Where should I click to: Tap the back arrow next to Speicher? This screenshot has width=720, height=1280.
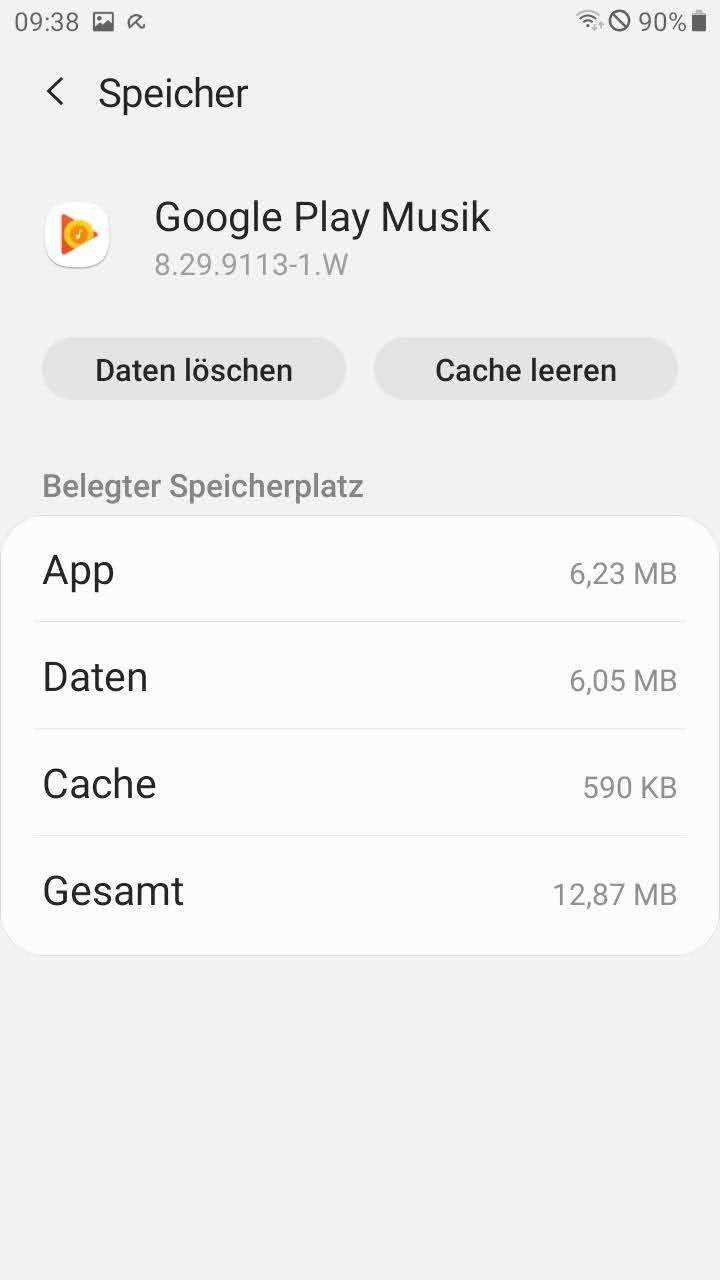tap(53, 92)
